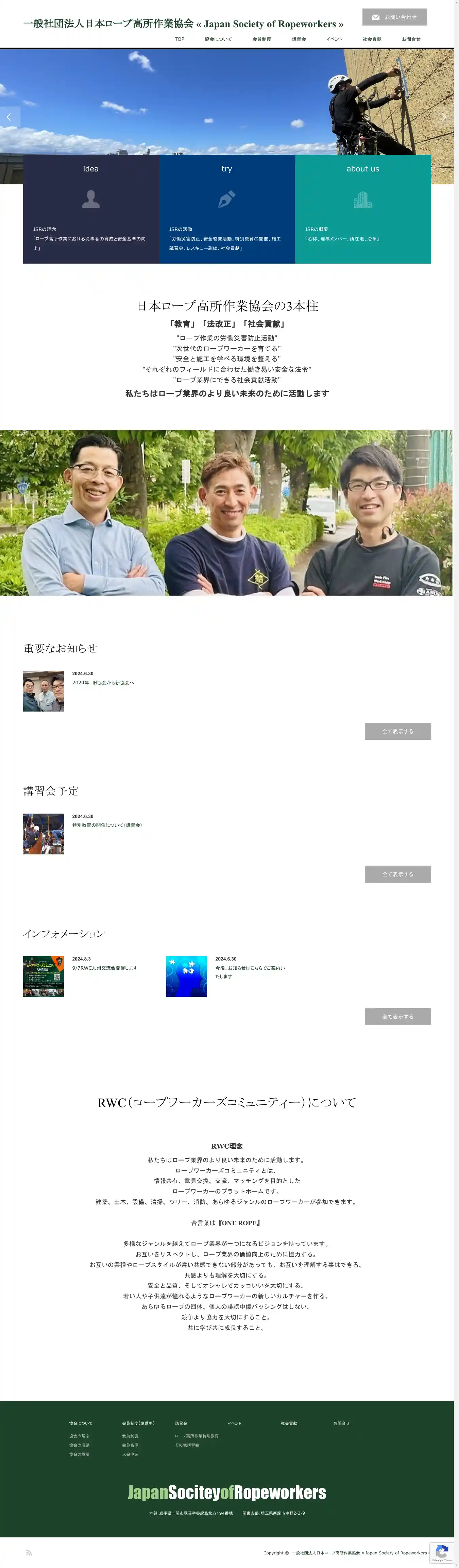Open the RSS feed icon in footer
The image size is (459, 1568).
29,1553
